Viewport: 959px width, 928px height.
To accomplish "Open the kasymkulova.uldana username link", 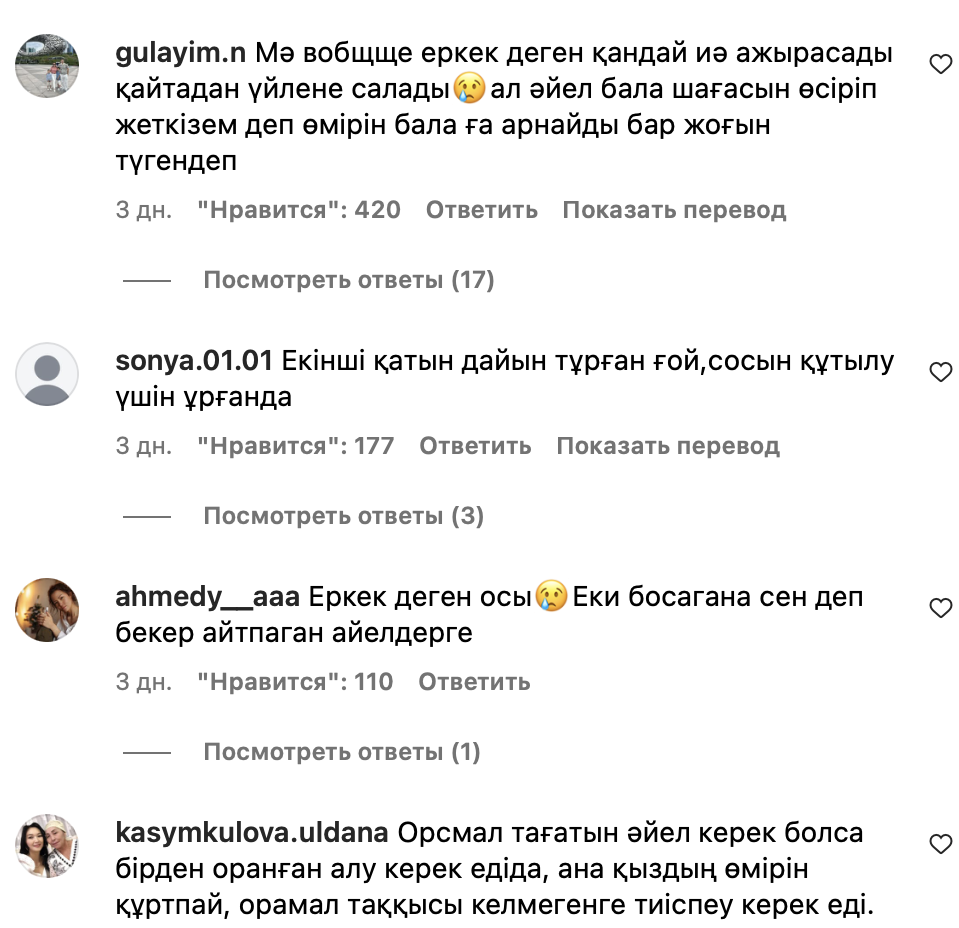I will [x=253, y=832].
